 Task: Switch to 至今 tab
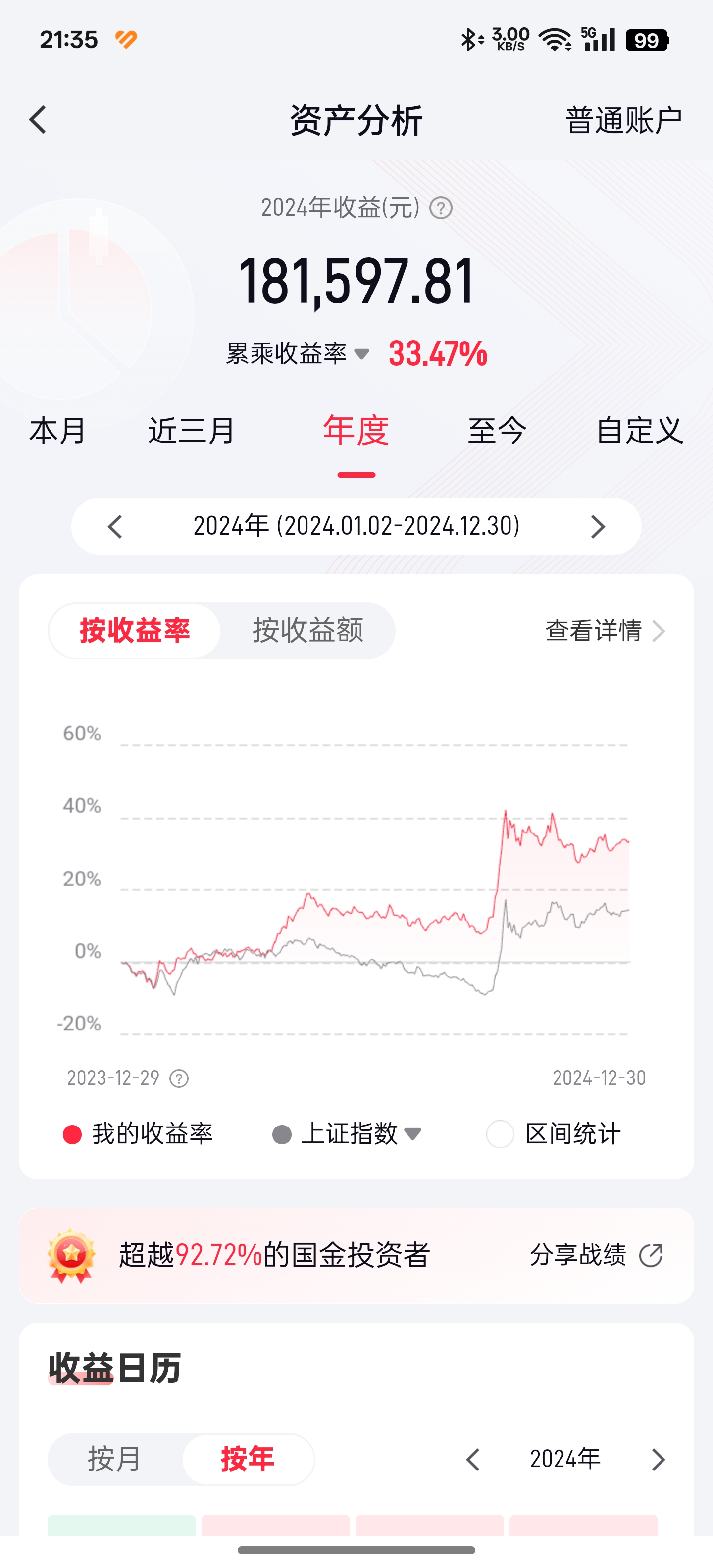click(497, 431)
